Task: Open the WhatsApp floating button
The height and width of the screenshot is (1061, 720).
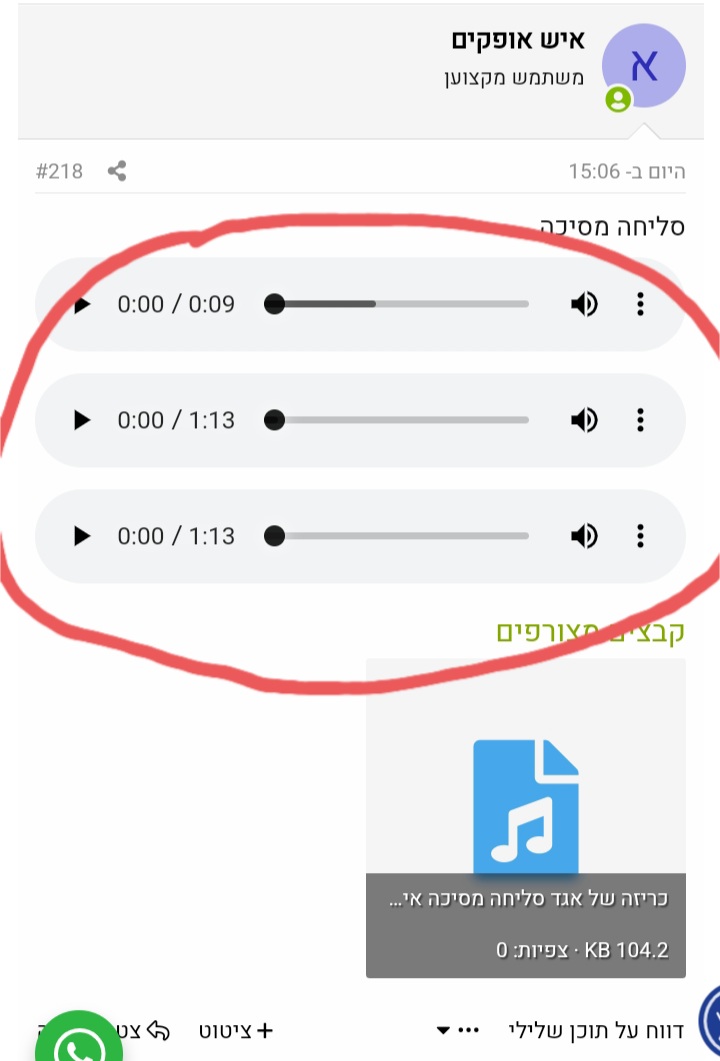Action: pyautogui.click(x=78, y=1045)
